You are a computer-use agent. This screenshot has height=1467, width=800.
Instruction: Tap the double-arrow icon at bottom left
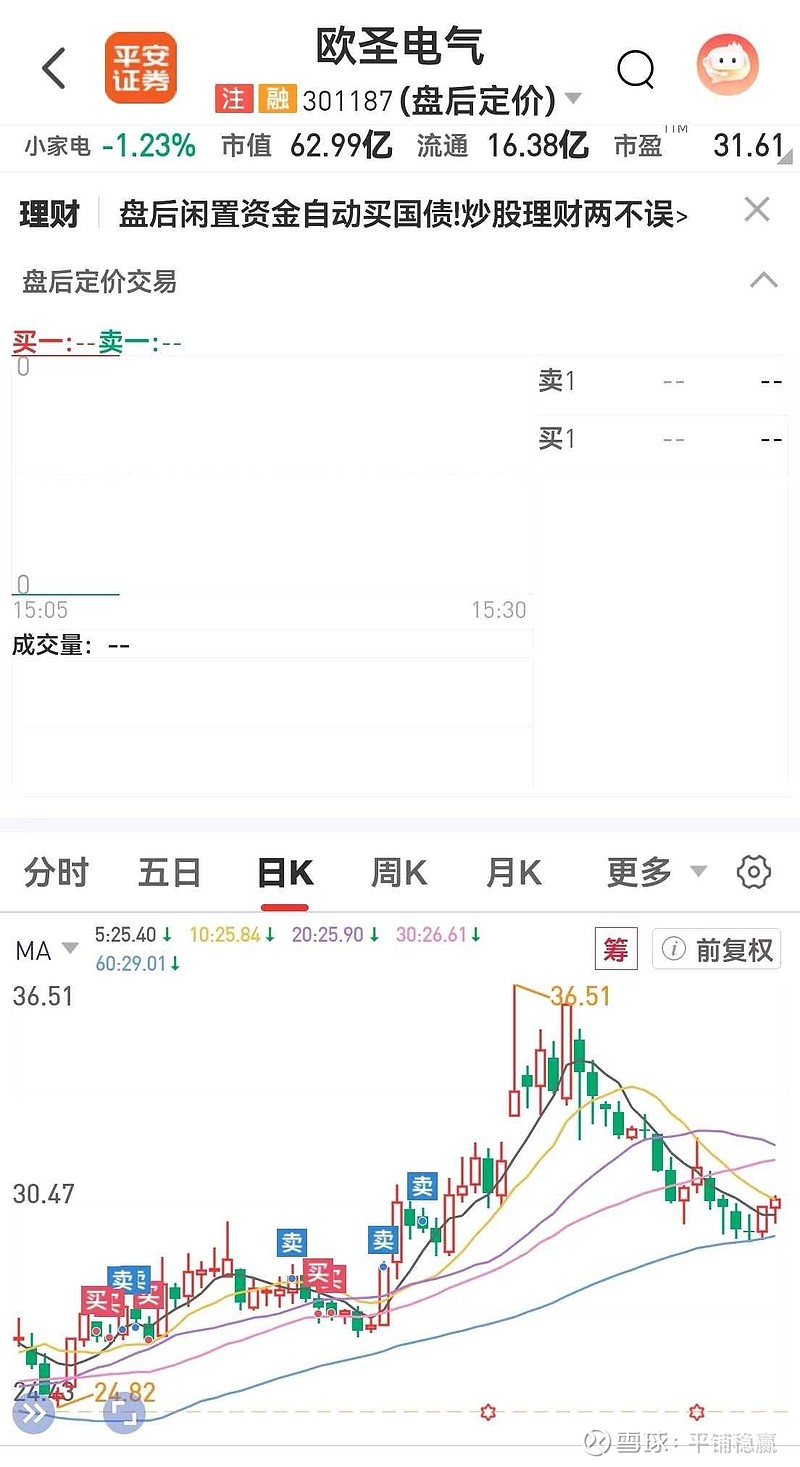point(35,1413)
